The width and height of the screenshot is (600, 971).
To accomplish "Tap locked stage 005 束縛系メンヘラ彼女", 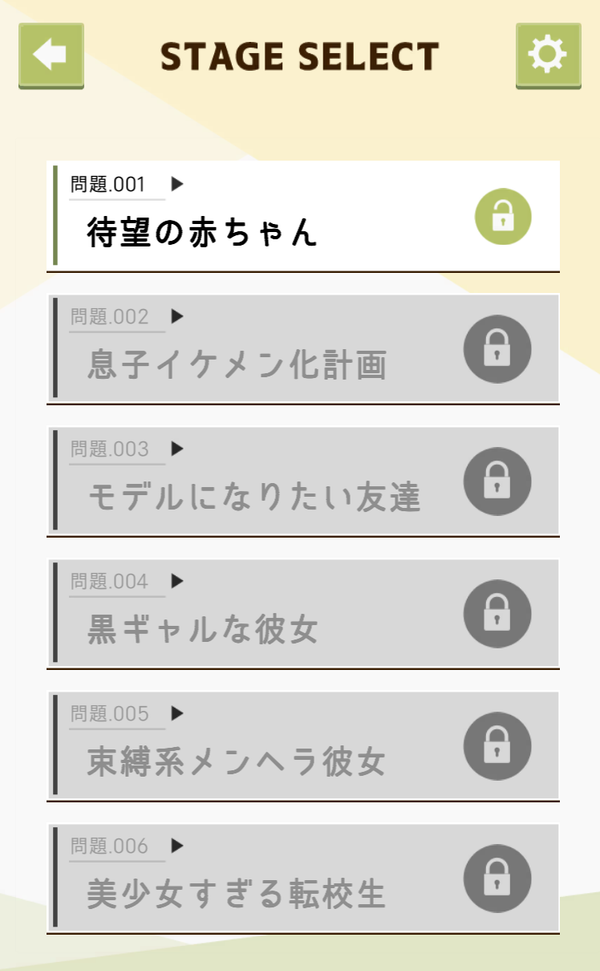I will [x=303, y=746].
